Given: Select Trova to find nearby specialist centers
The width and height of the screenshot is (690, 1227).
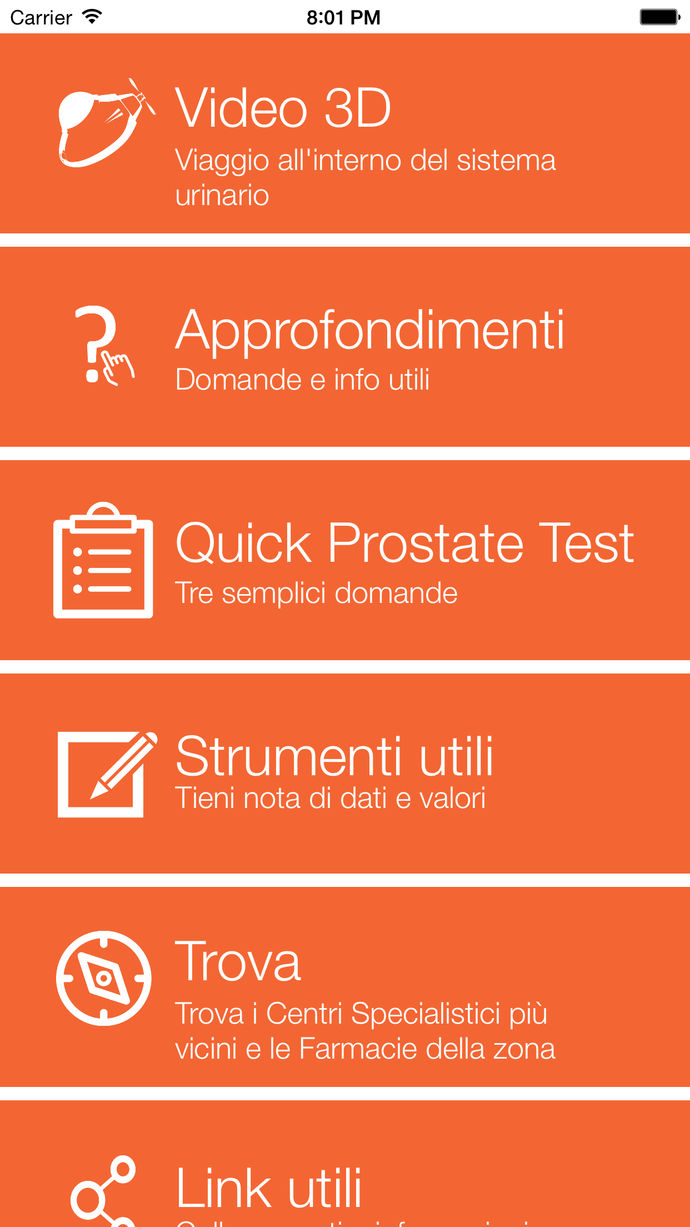Looking at the screenshot, I should (x=345, y=986).
